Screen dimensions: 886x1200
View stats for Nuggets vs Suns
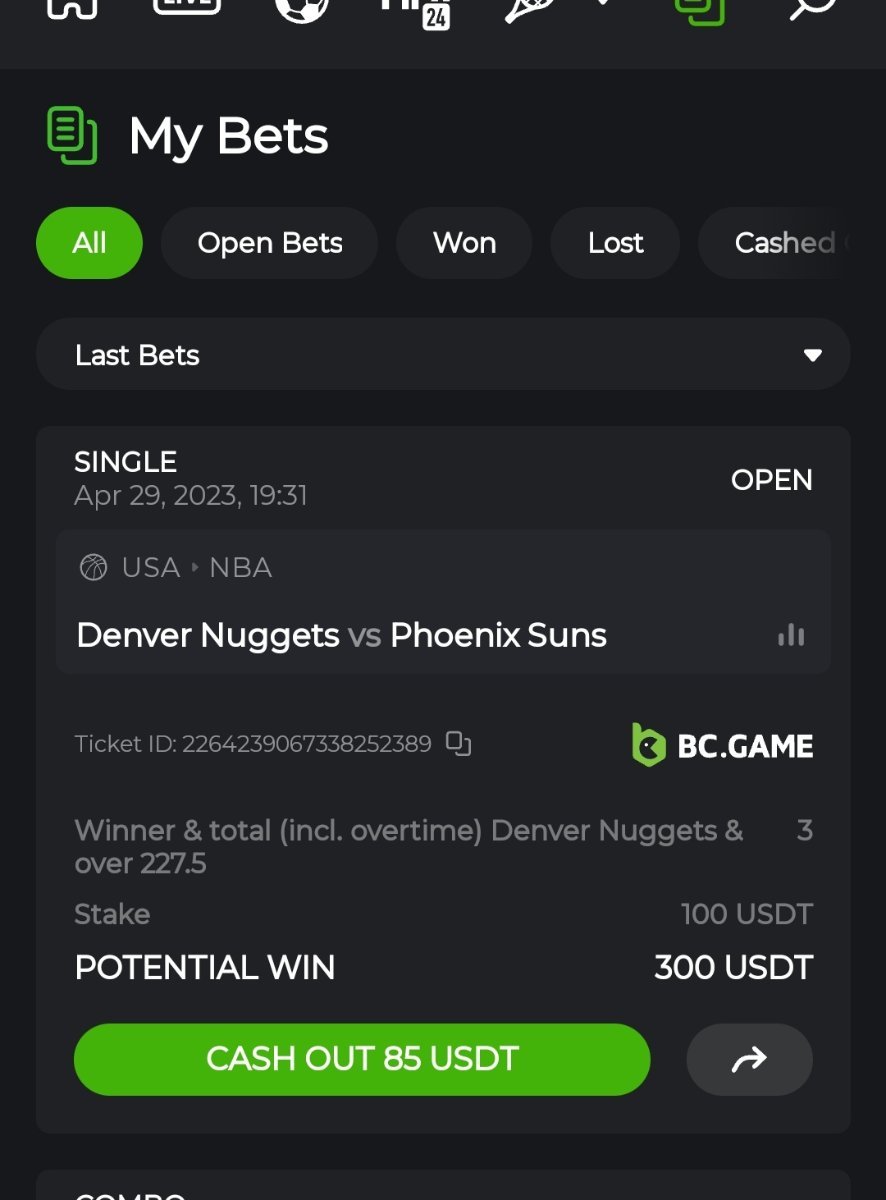pos(791,636)
